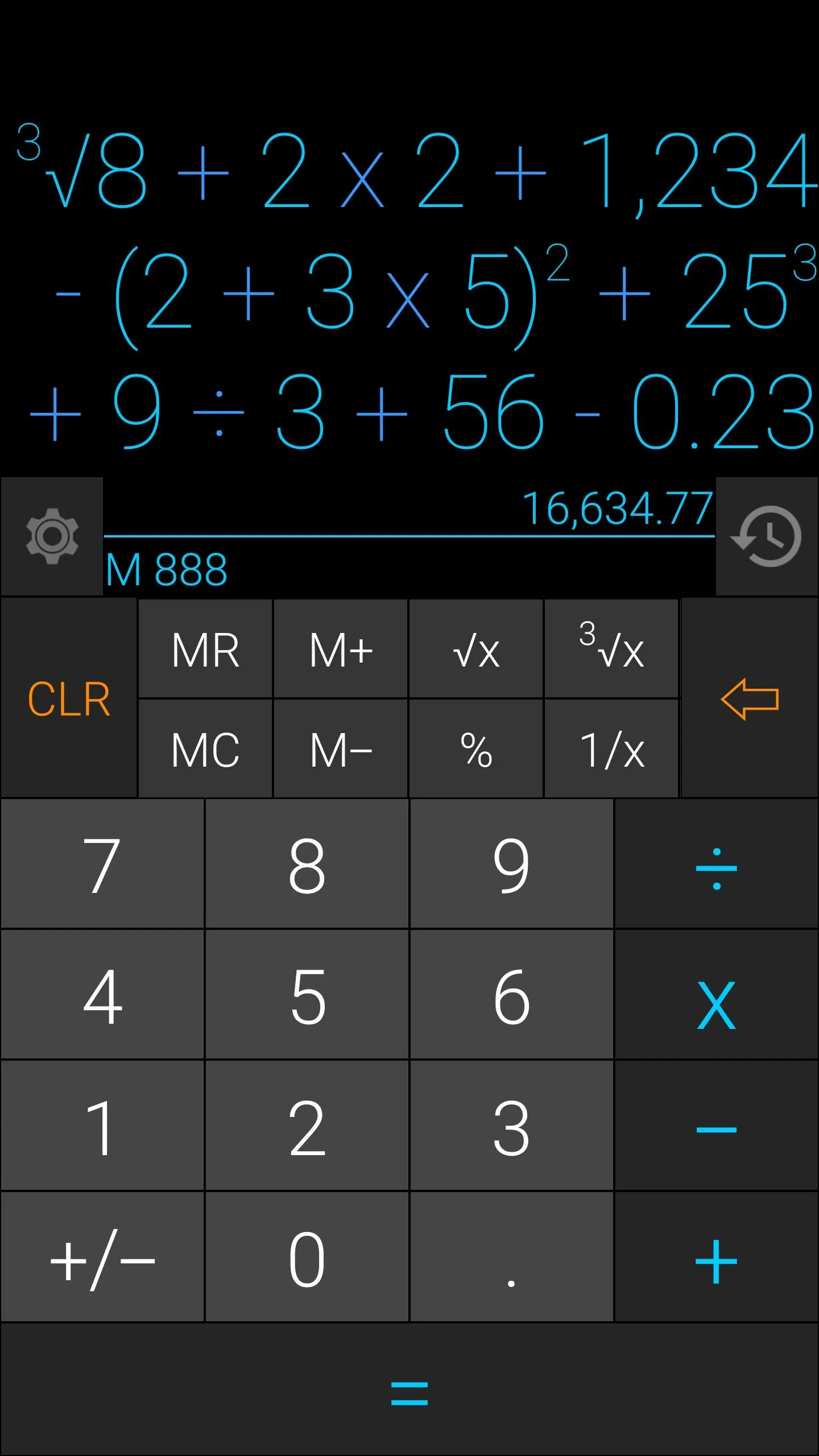Subtract from memory with M-
Viewport: 819px width, 1456px height.
coord(341,748)
